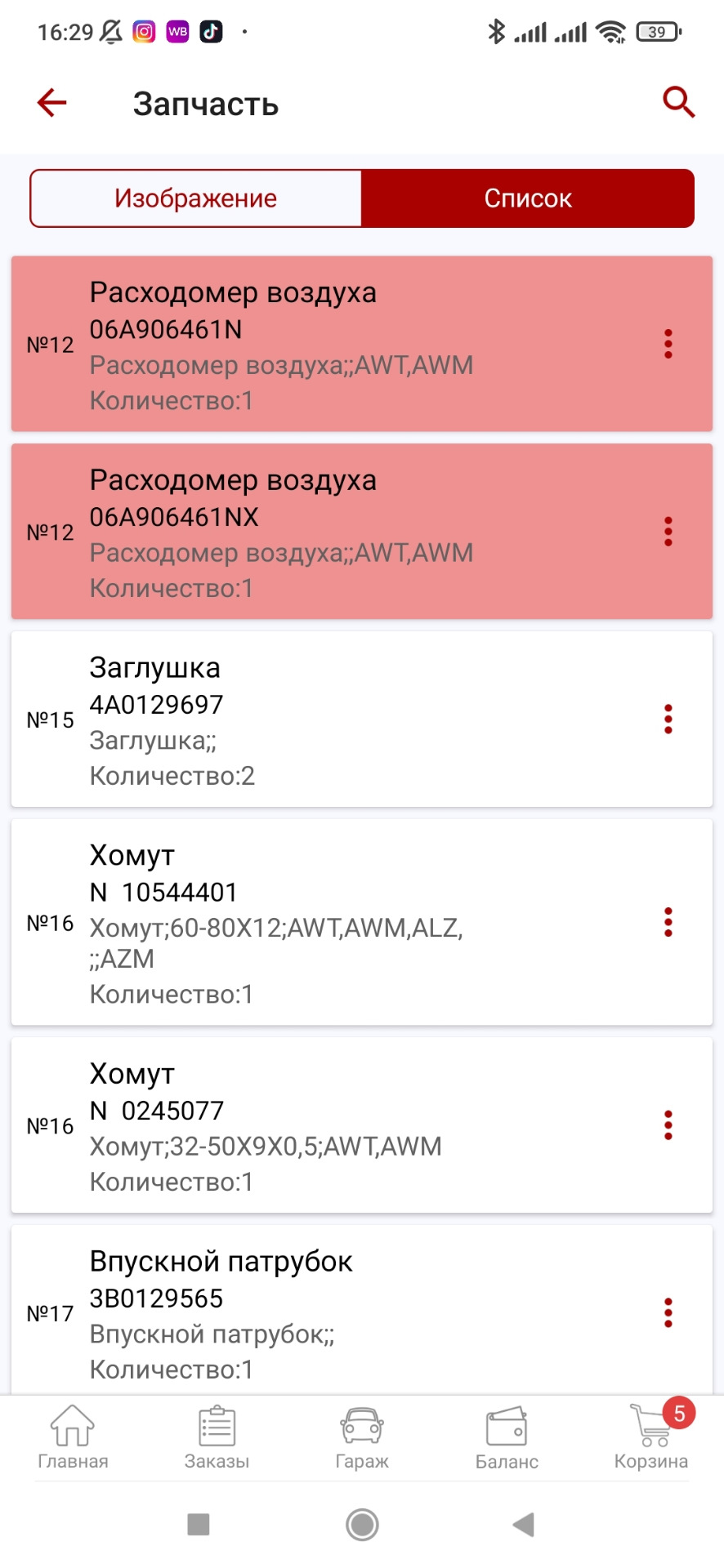Open the search in Запчасть screen
This screenshot has width=724, height=1568.
point(677,103)
